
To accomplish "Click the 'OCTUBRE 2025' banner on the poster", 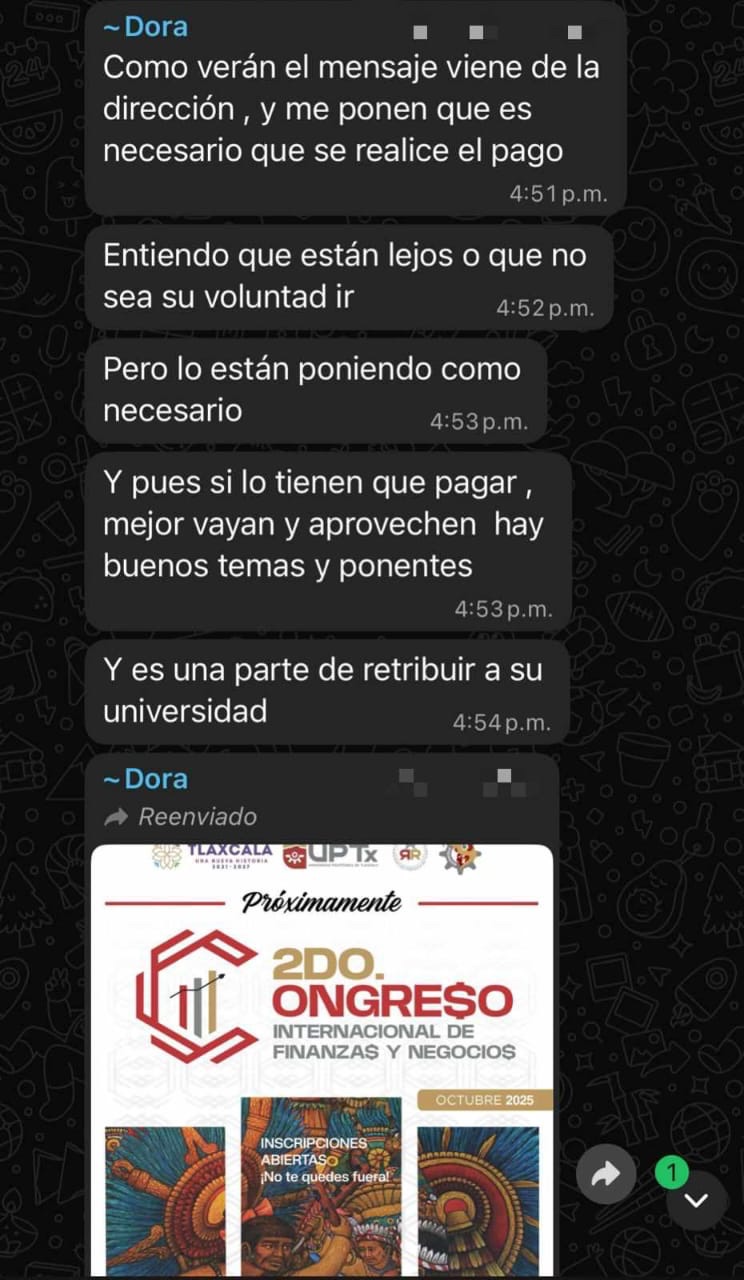I will [485, 1098].
